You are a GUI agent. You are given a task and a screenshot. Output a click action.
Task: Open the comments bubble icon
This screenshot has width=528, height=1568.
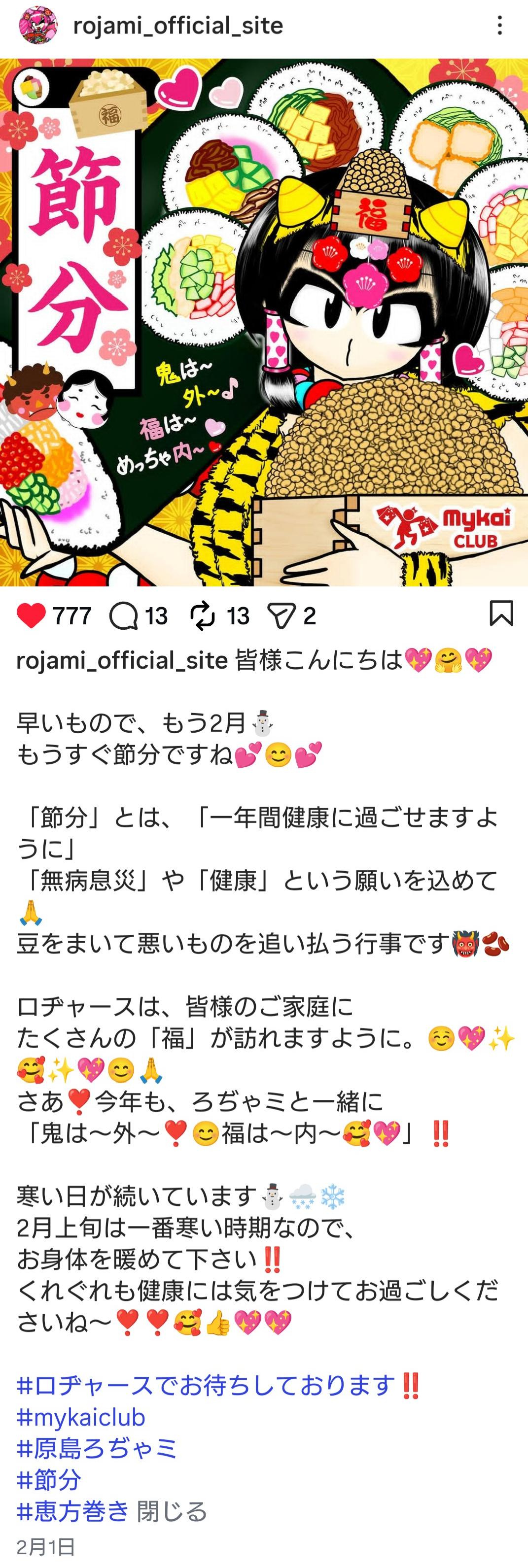pos(123,615)
